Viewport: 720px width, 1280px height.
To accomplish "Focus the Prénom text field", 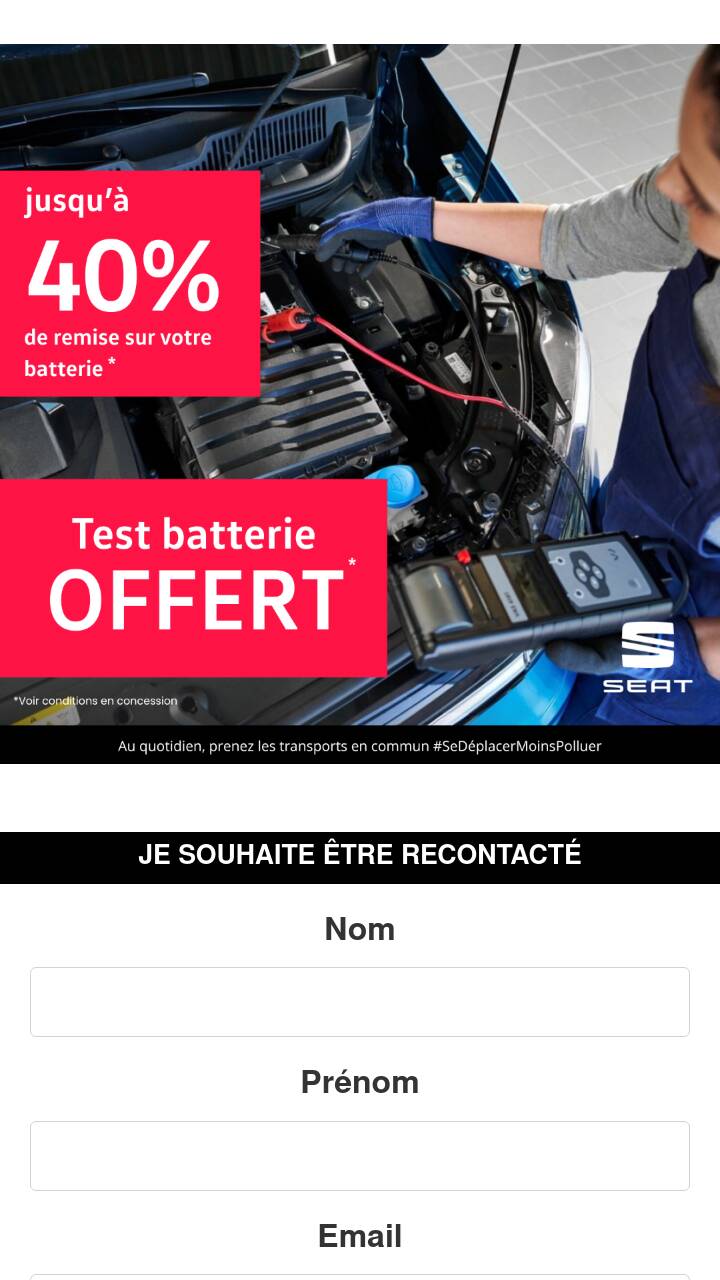I will (x=360, y=1156).
